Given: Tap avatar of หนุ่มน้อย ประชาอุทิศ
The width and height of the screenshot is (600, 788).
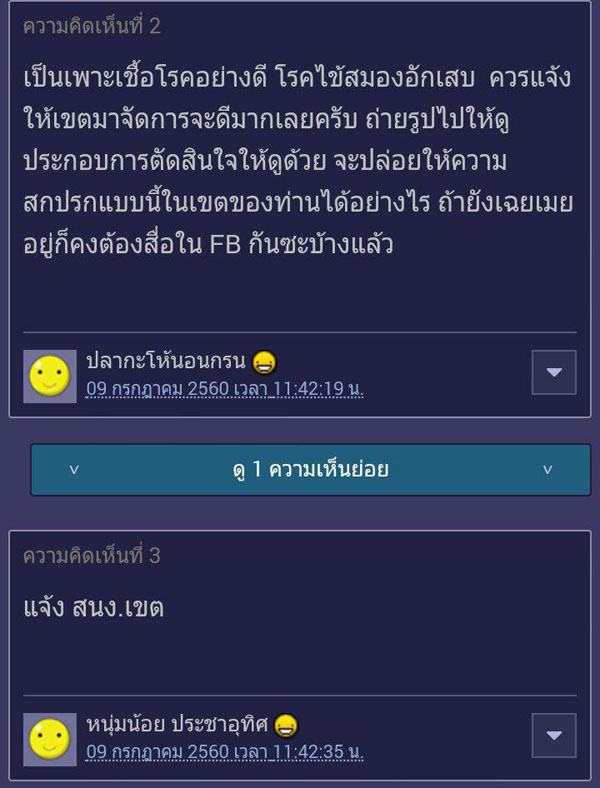Looking at the screenshot, I should pos(50,738).
